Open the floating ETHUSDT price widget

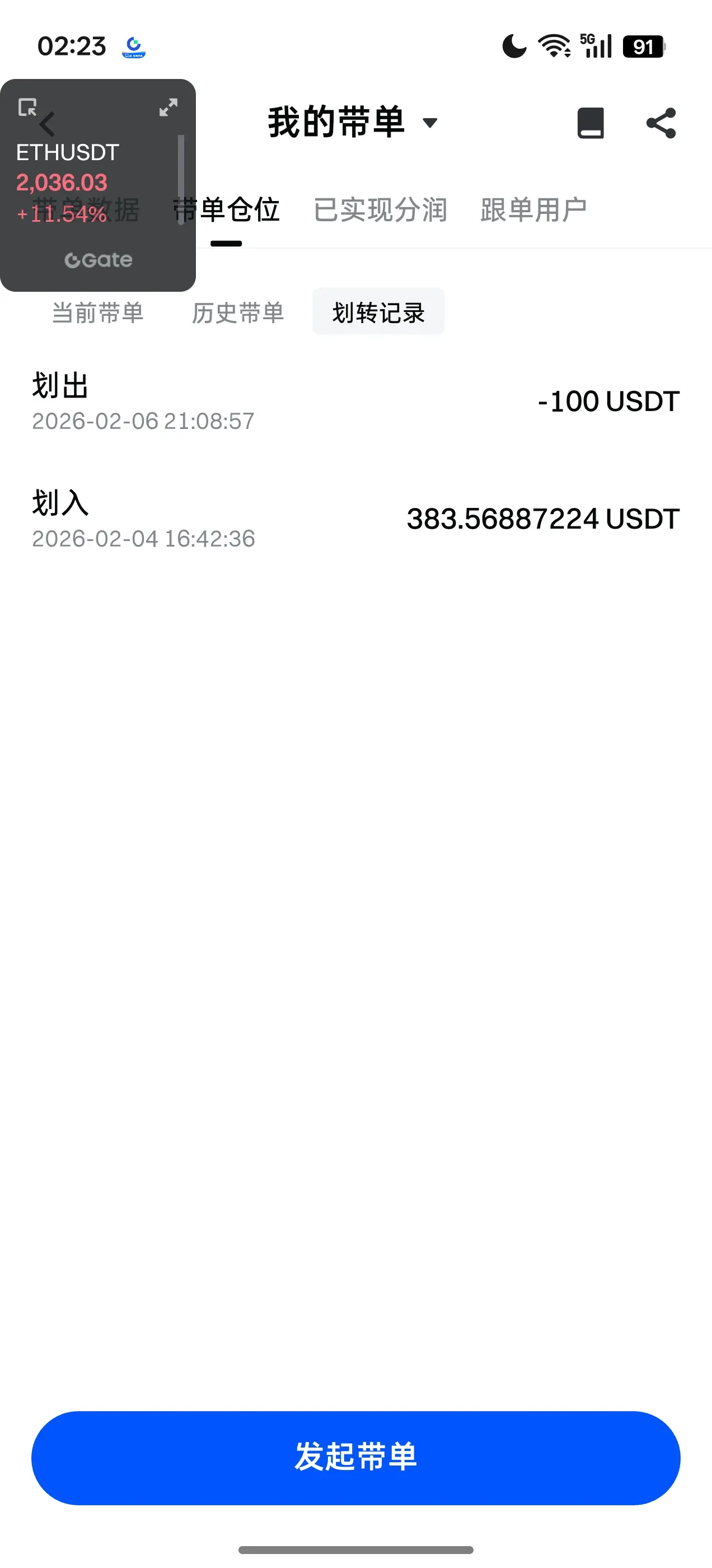pyautogui.click(x=79, y=183)
